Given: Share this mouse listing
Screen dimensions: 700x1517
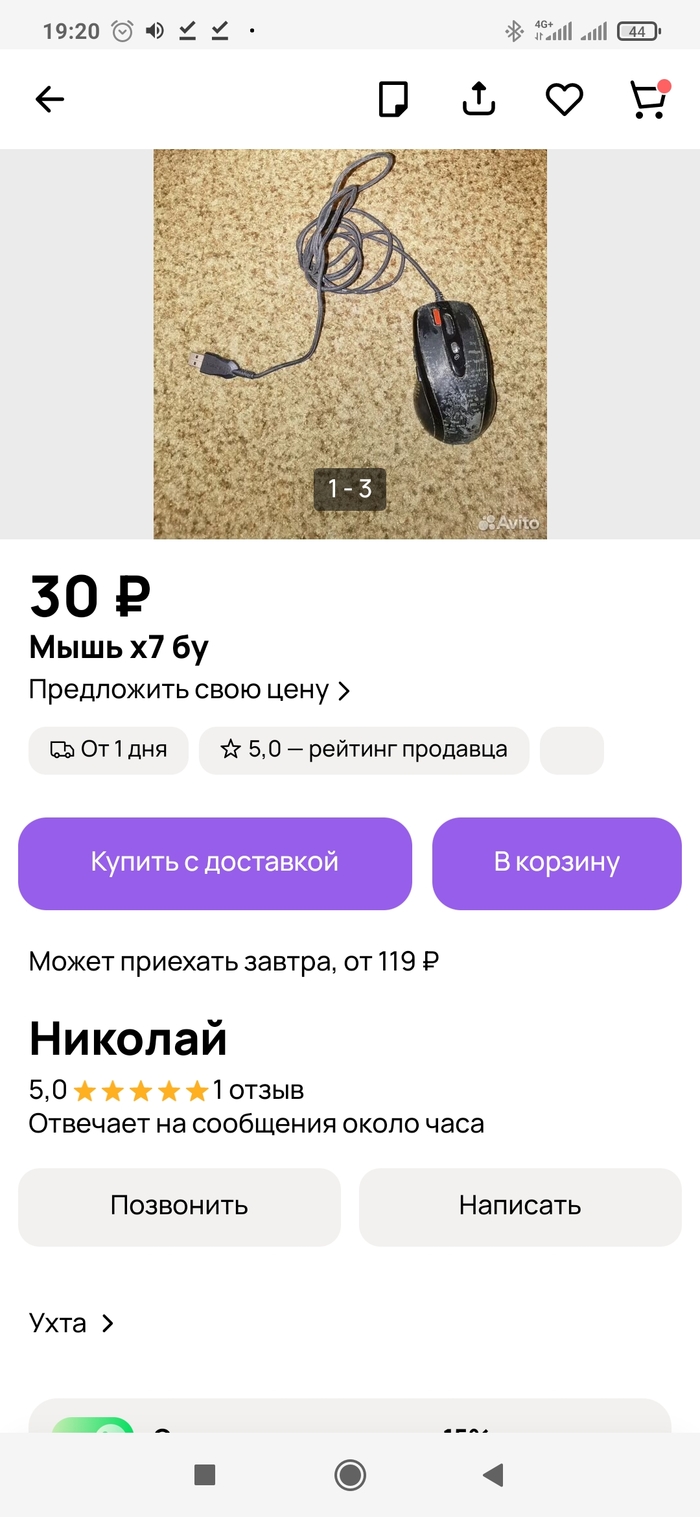Looking at the screenshot, I should [479, 99].
